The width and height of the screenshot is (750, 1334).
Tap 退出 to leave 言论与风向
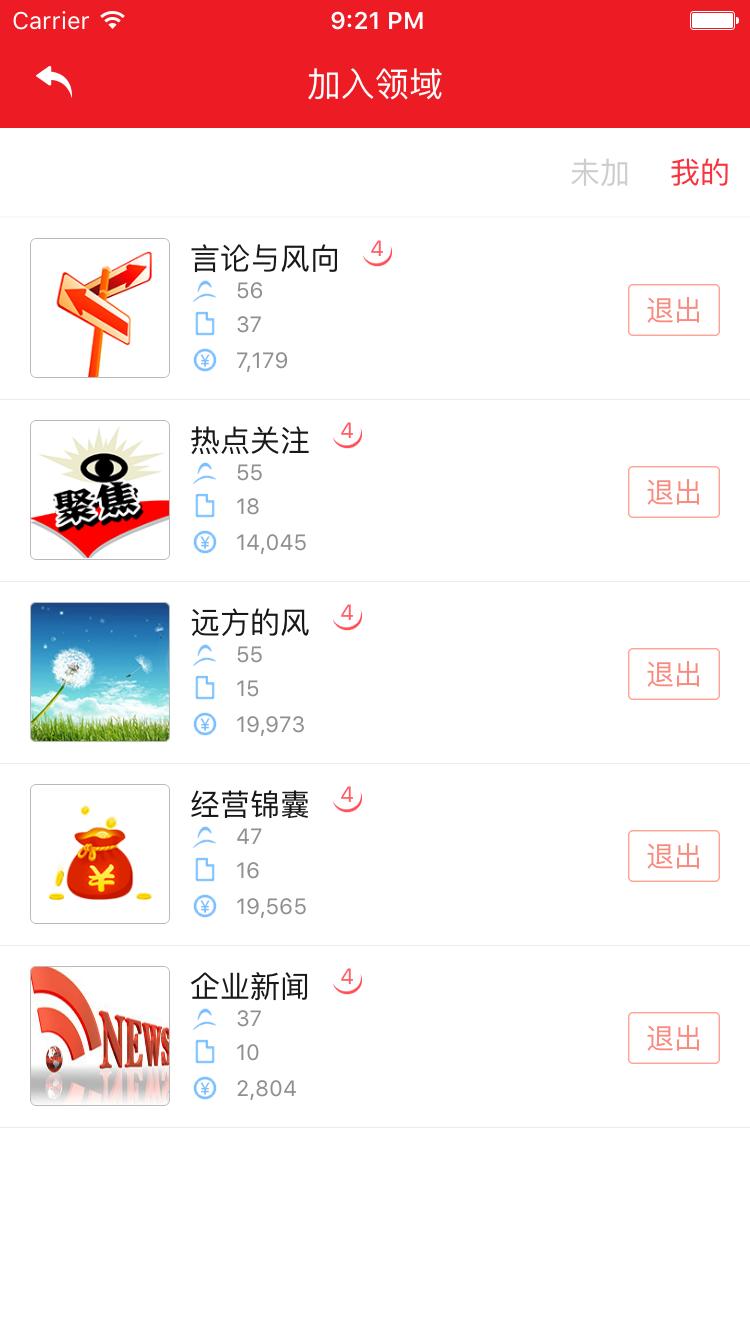click(x=673, y=310)
